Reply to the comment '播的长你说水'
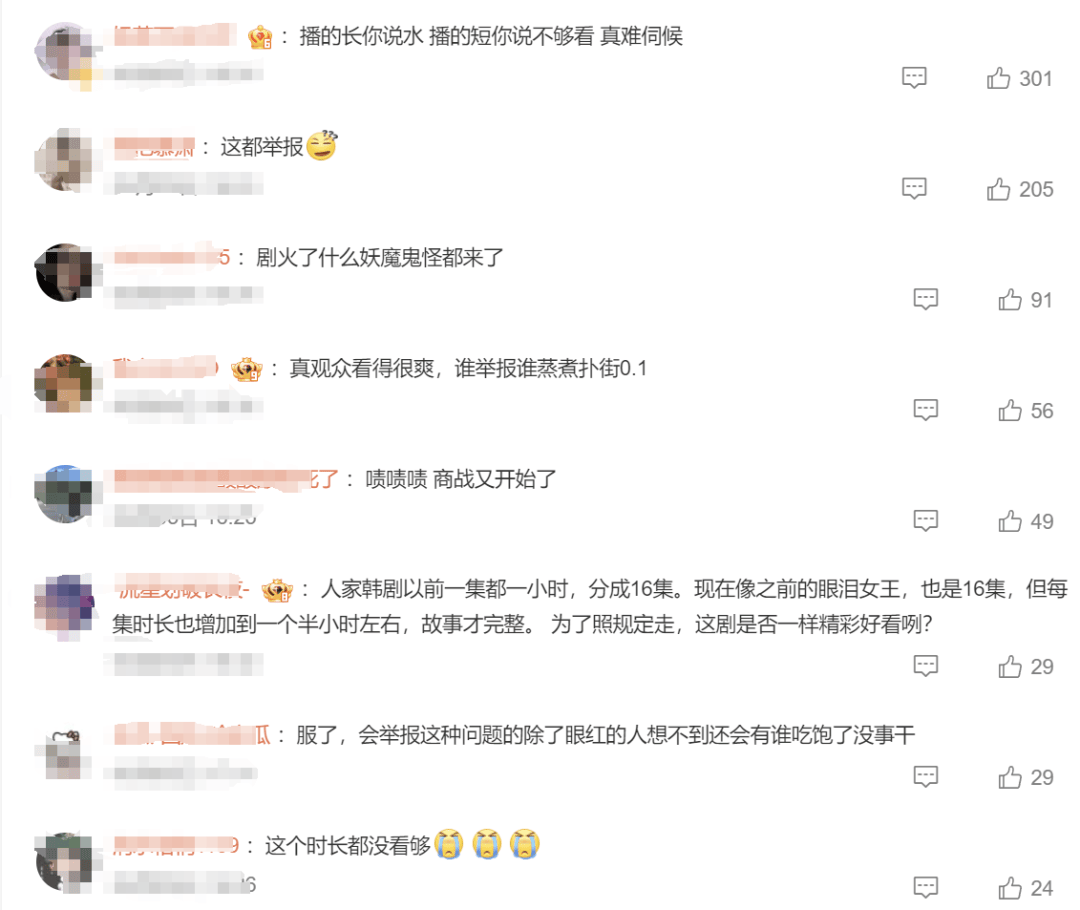Image resolution: width=1080 pixels, height=910 pixels. pos(914,78)
